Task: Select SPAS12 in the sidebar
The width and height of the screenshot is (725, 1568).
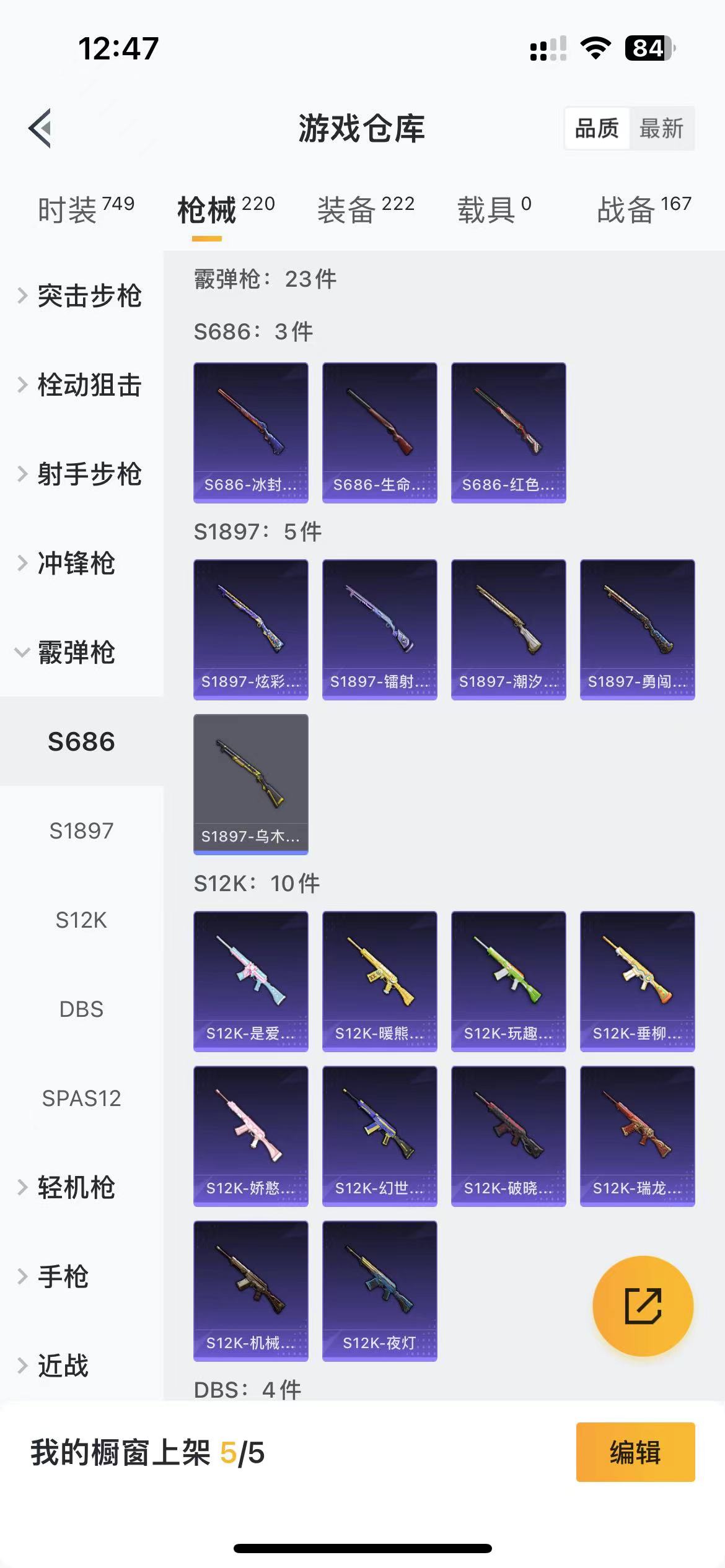Action: point(81,1099)
